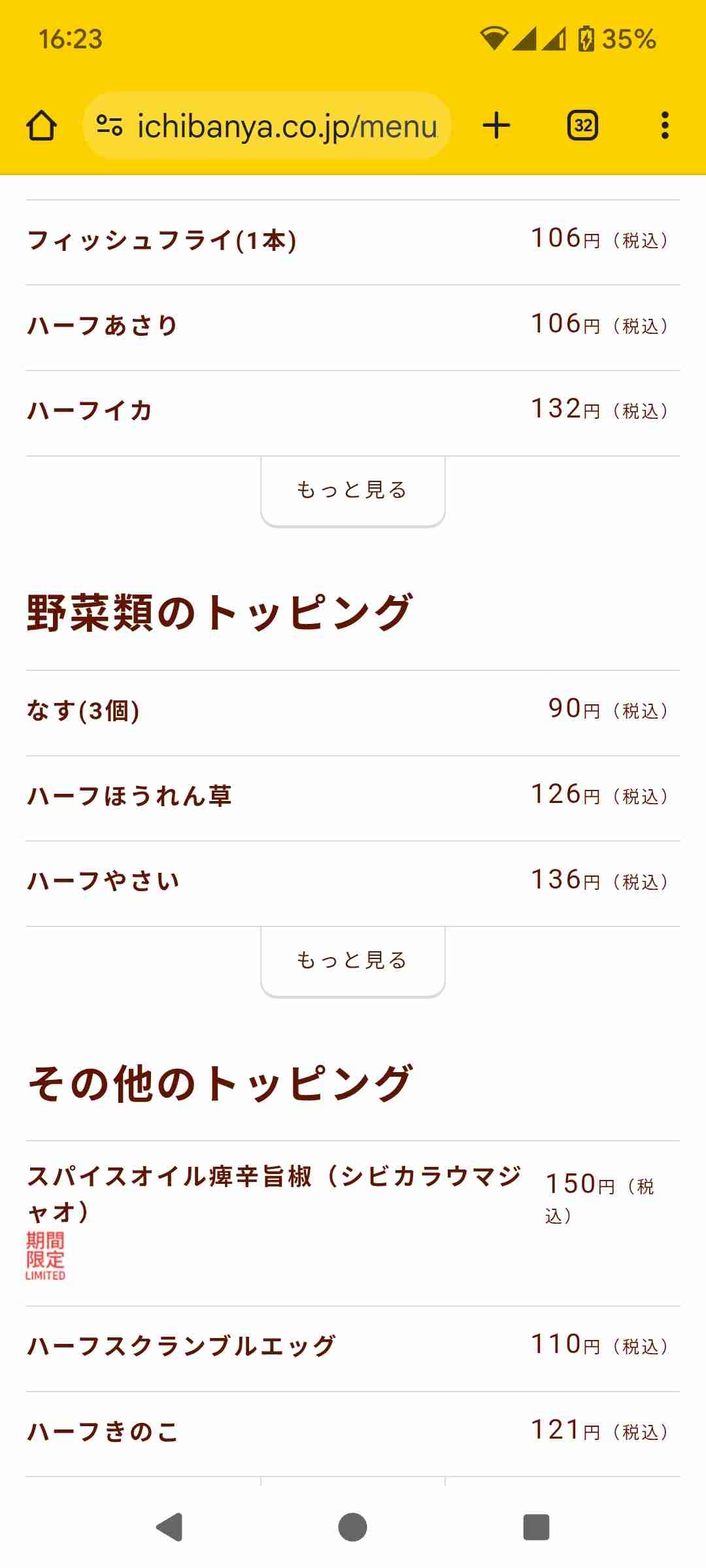Open the tab switcher showing 32 tabs
Image resolution: width=706 pixels, height=1568 pixels.
pos(582,125)
